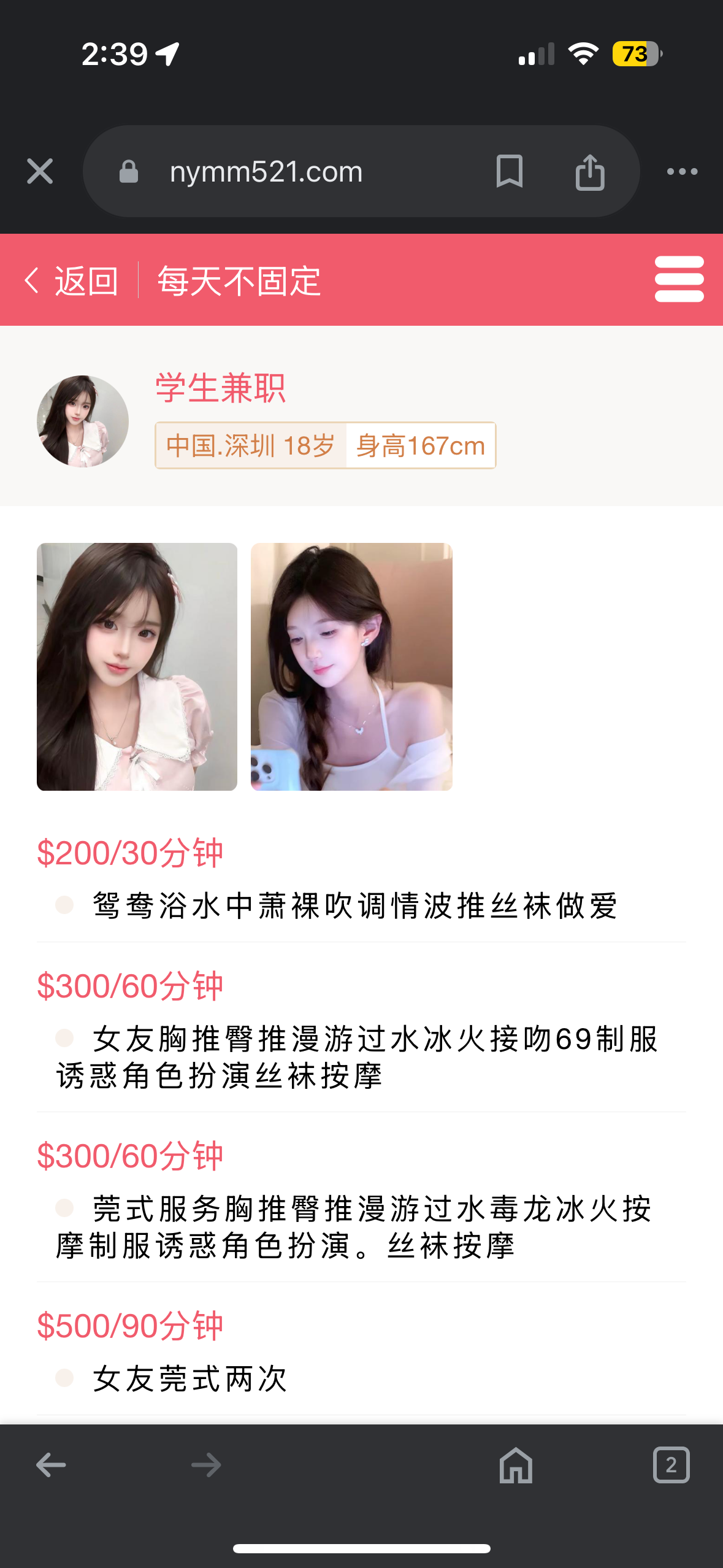Open the site's hamburger menu
This screenshot has height=1568, width=723.
[679, 280]
